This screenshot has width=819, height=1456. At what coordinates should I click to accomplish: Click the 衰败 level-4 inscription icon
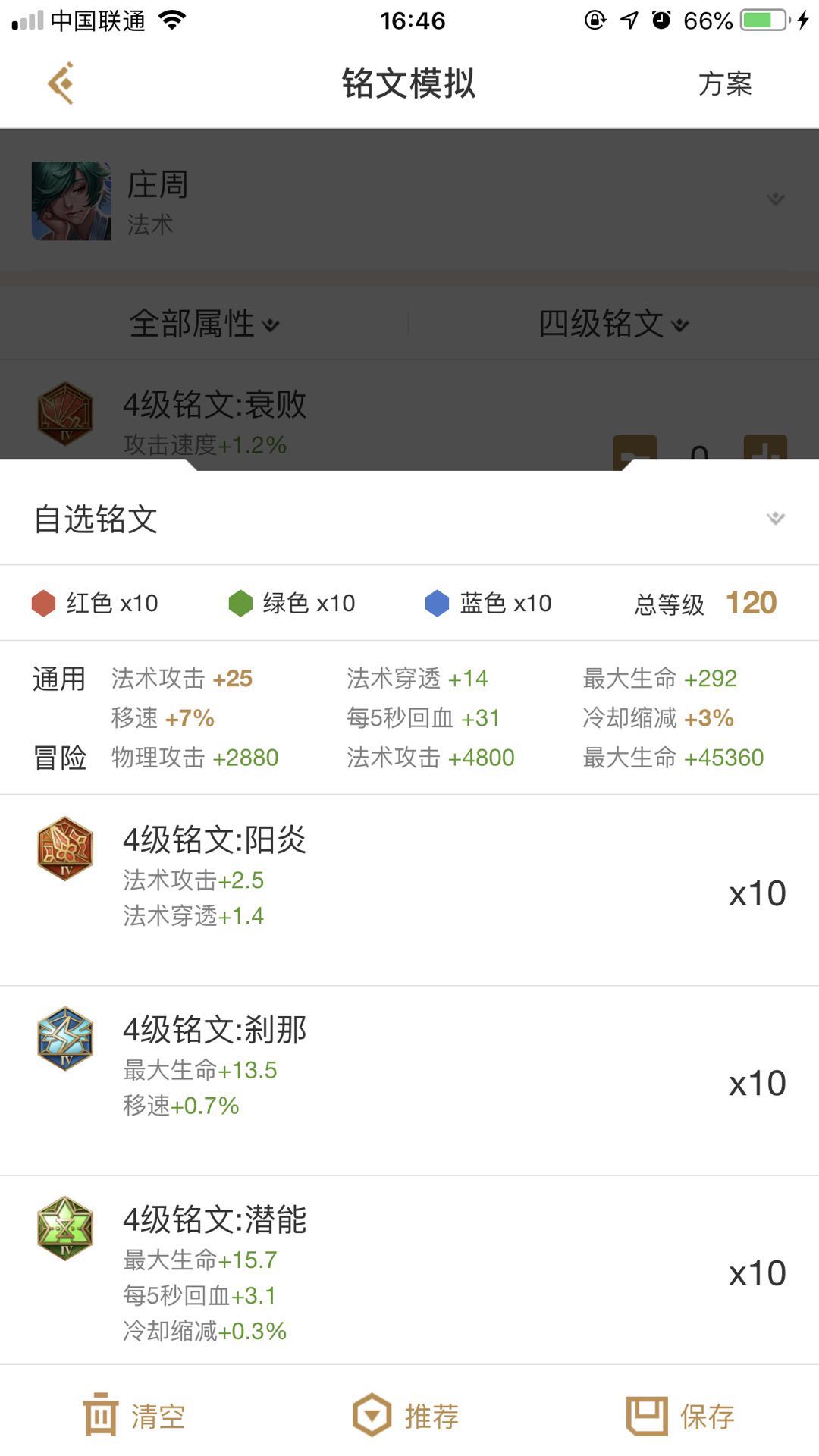click(64, 413)
